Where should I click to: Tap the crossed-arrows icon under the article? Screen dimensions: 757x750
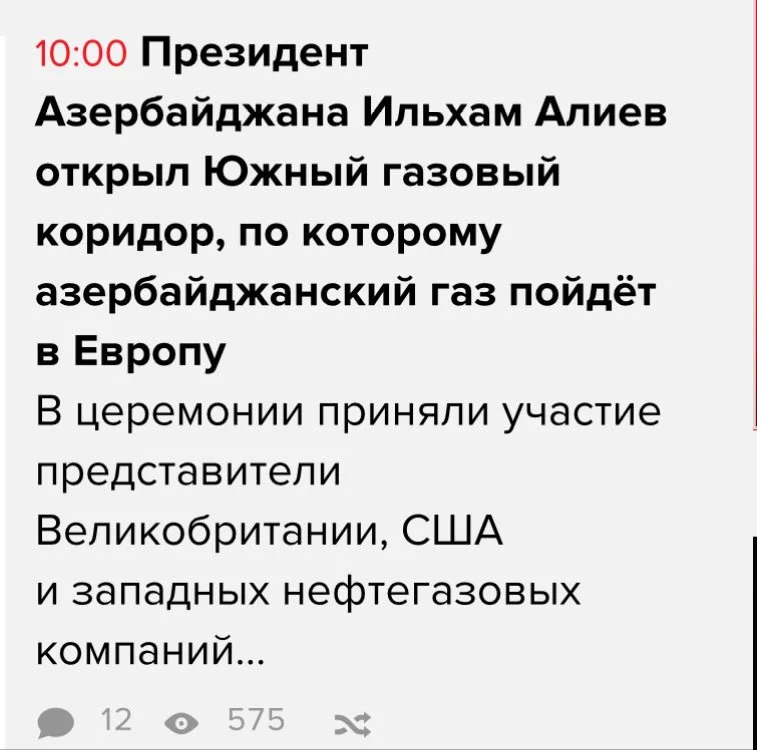point(353,721)
